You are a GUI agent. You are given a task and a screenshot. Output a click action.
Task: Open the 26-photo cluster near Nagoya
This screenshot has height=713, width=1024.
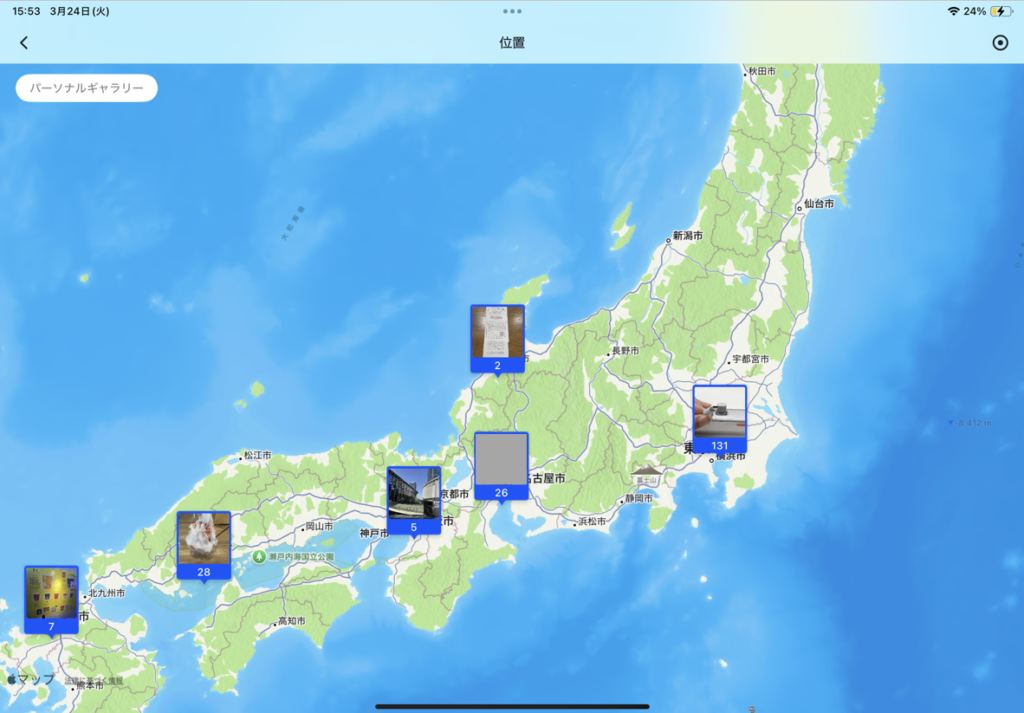coord(501,465)
